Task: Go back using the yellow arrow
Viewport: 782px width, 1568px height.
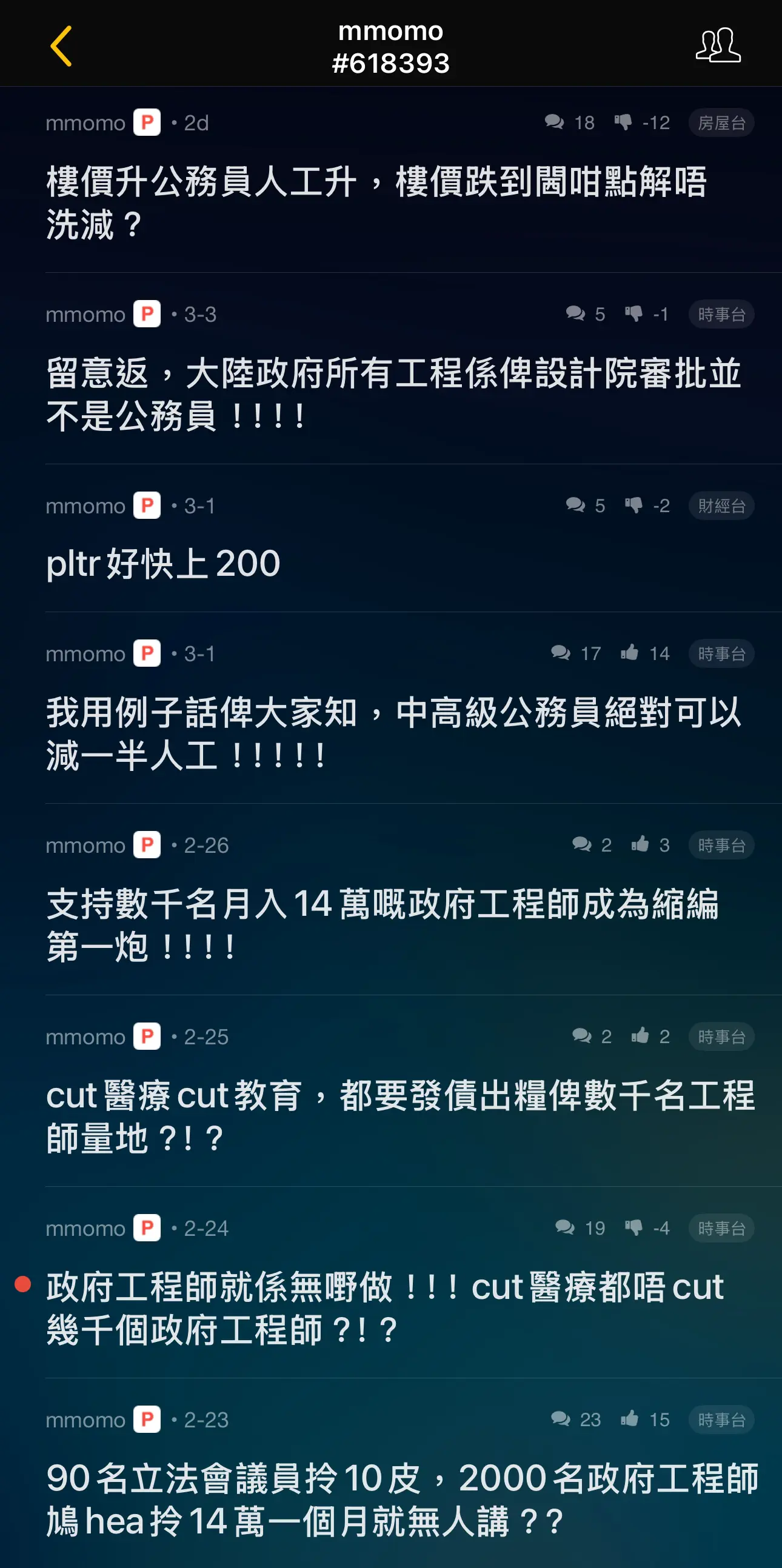Action: [61, 45]
